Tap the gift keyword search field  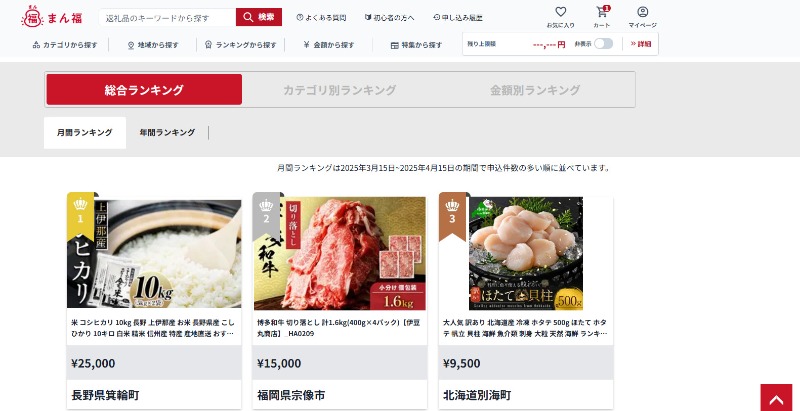click(x=167, y=17)
